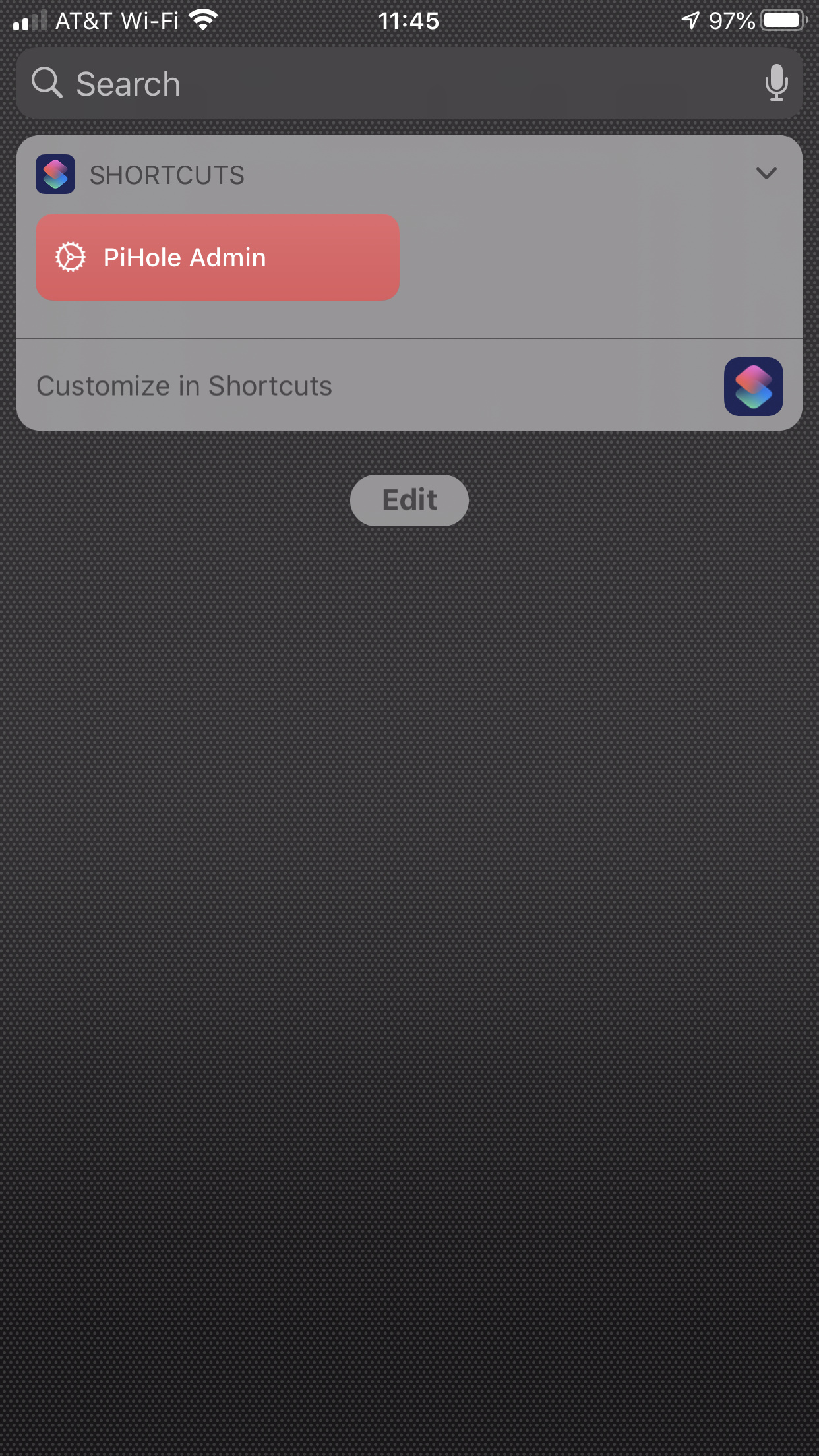Run the PiHole Admin shortcut
Screen dimensions: 819x1456
[x=218, y=257]
